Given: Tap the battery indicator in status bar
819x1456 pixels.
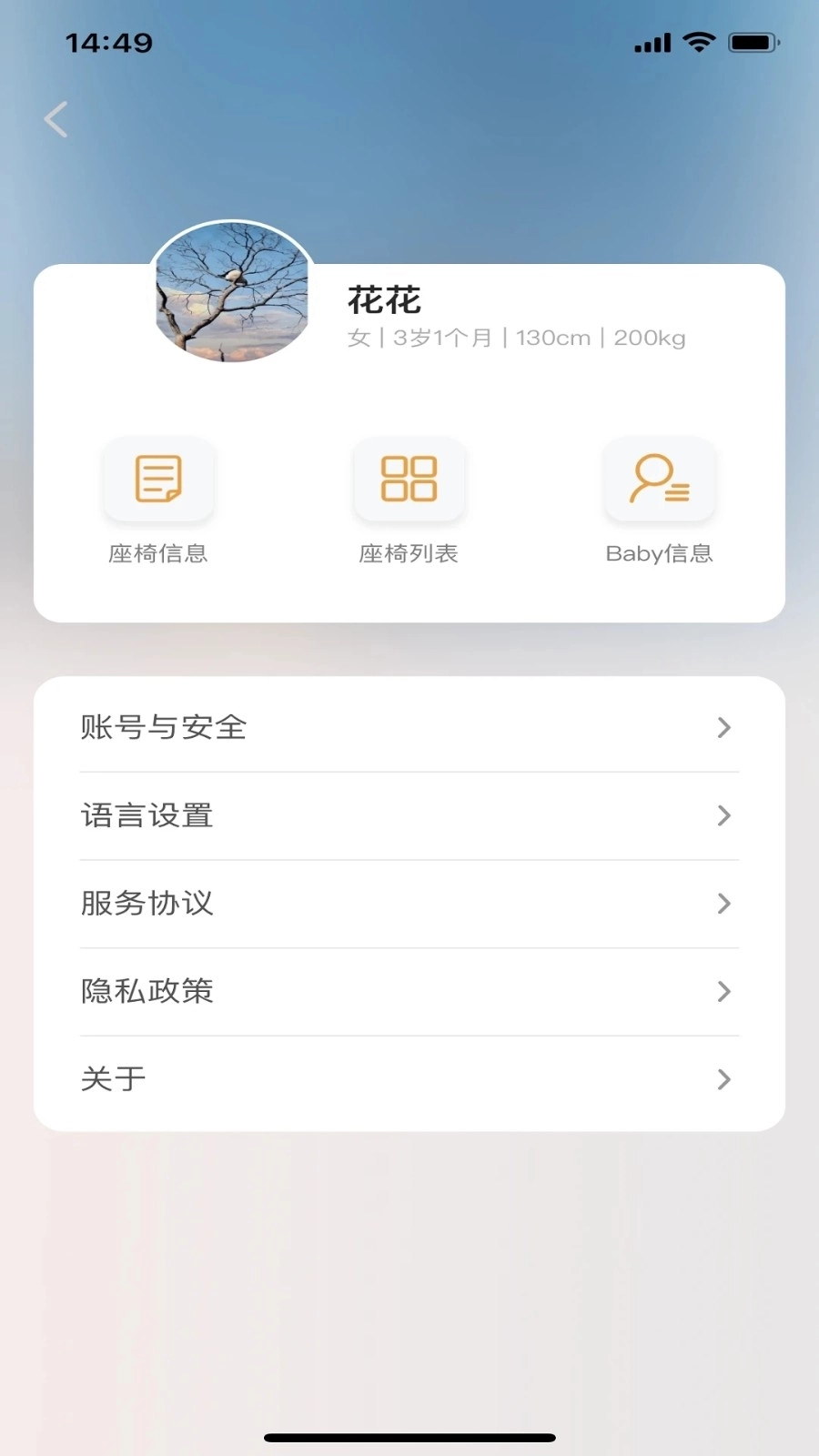Looking at the screenshot, I should point(753,42).
